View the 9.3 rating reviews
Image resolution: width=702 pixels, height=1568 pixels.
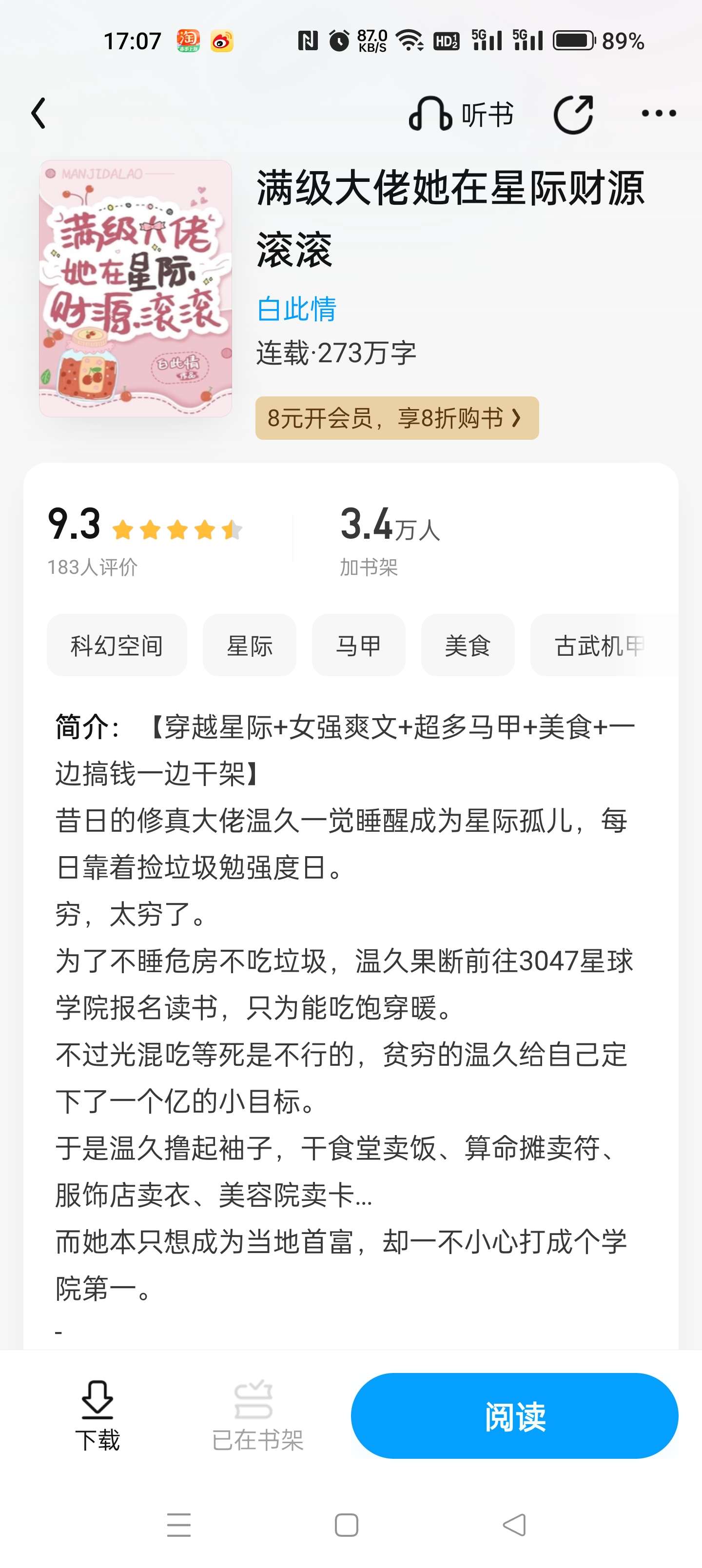[145, 539]
